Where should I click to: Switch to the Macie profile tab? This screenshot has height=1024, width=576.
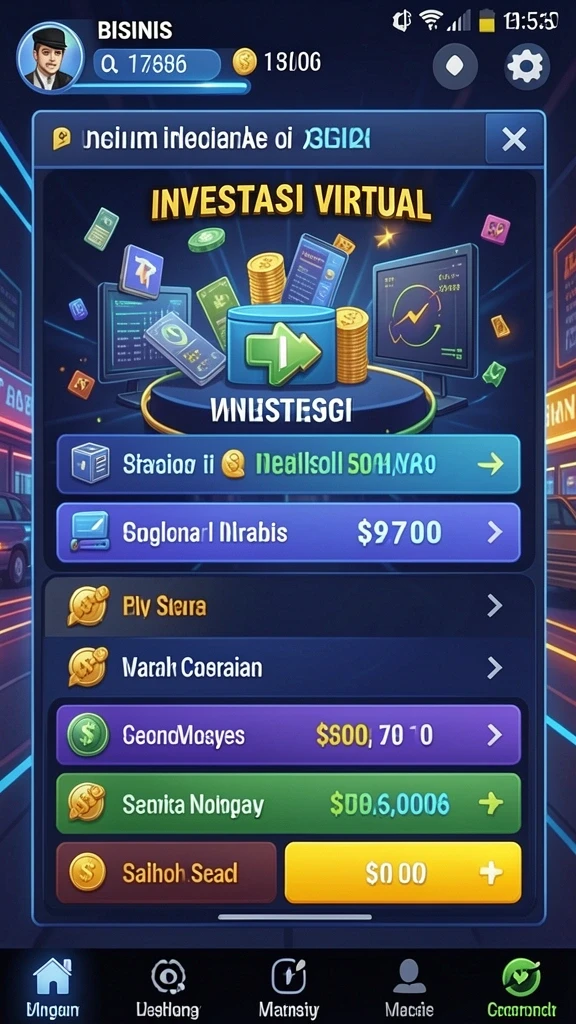click(x=409, y=987)
